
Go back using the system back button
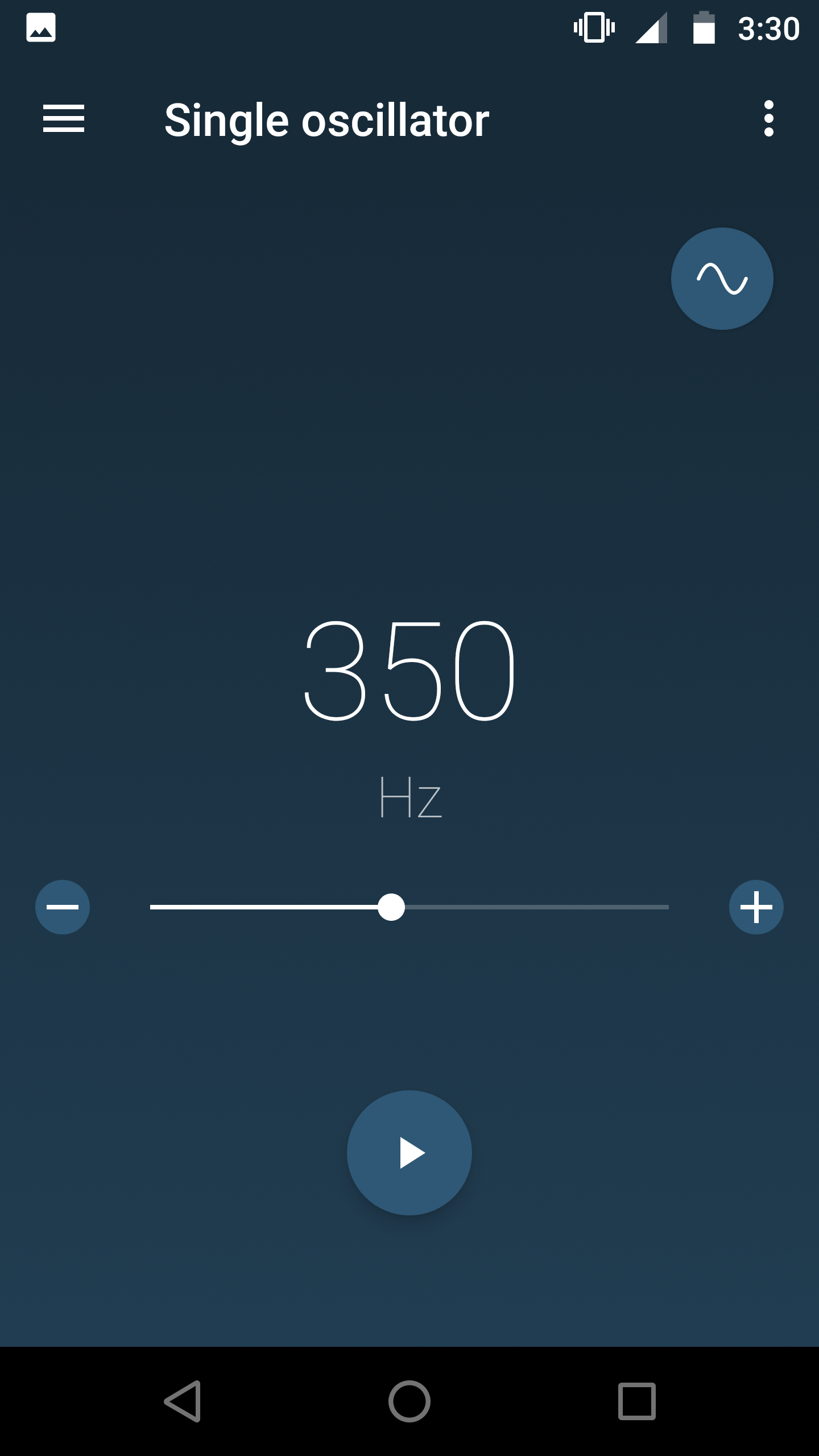pyautogui.click(x=183, y=1401)
